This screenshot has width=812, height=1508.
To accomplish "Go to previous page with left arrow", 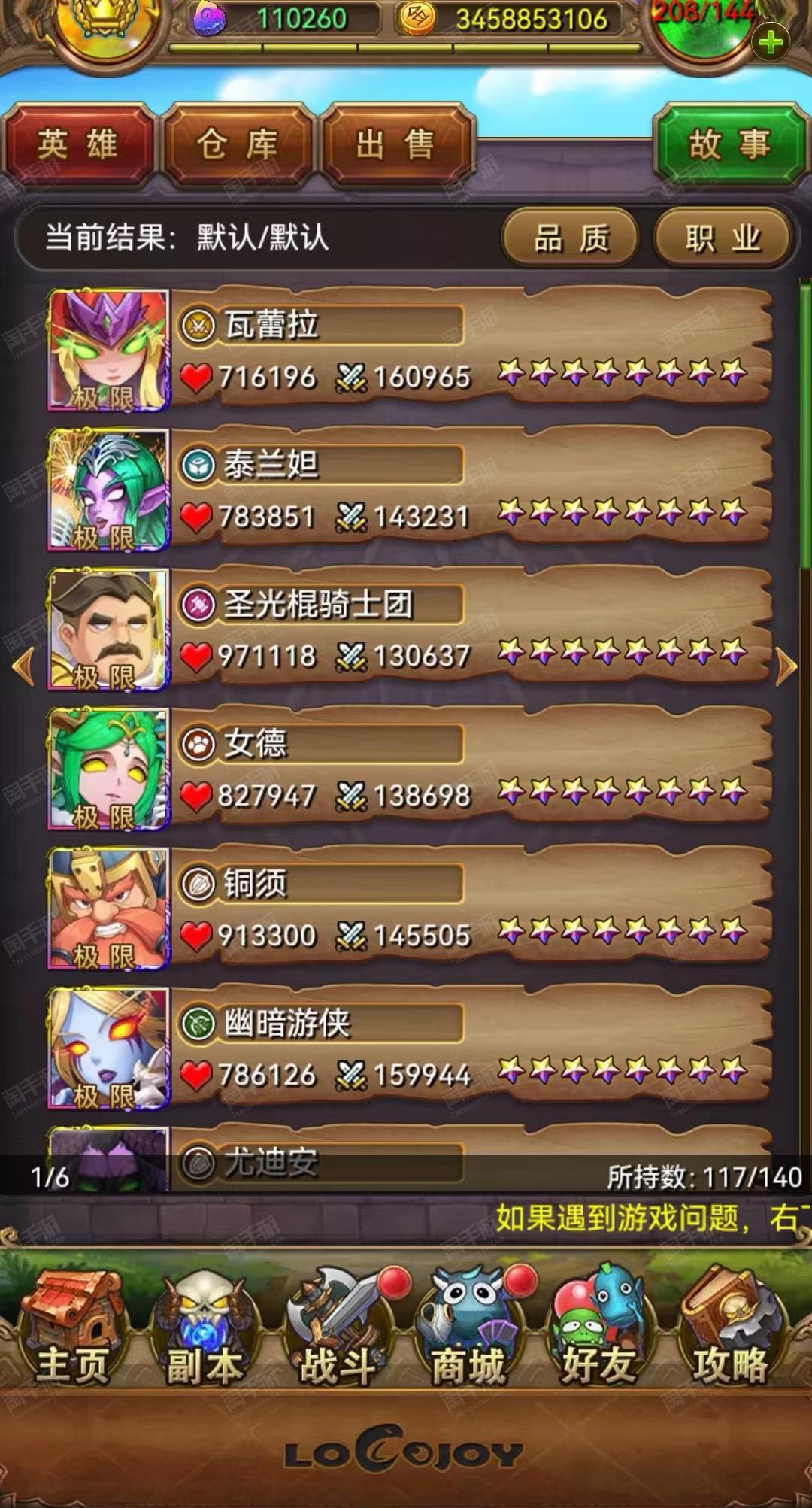I will 24,666.
